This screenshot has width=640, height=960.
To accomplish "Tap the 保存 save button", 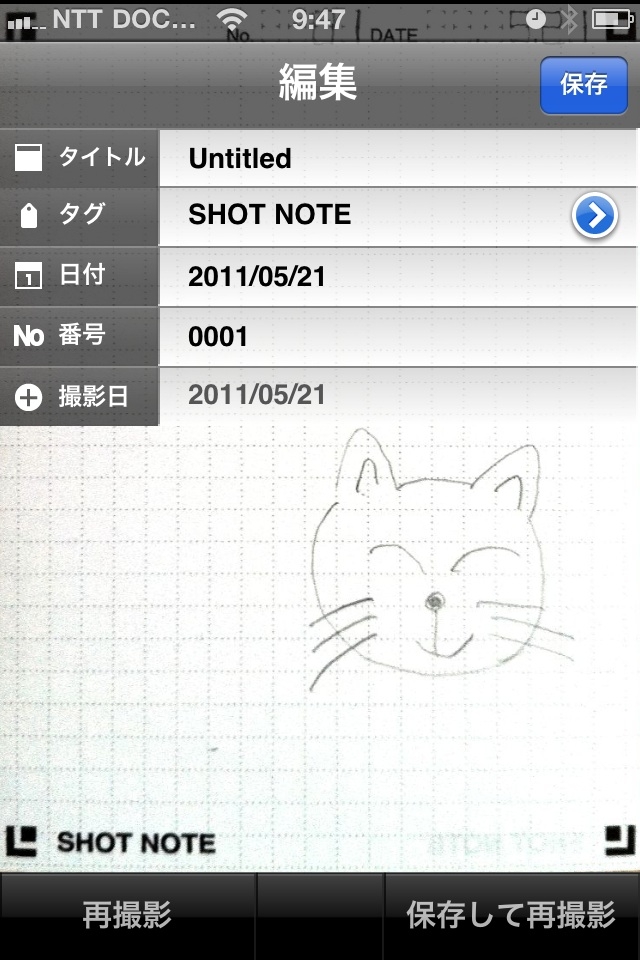I will (x=583, y=85).
